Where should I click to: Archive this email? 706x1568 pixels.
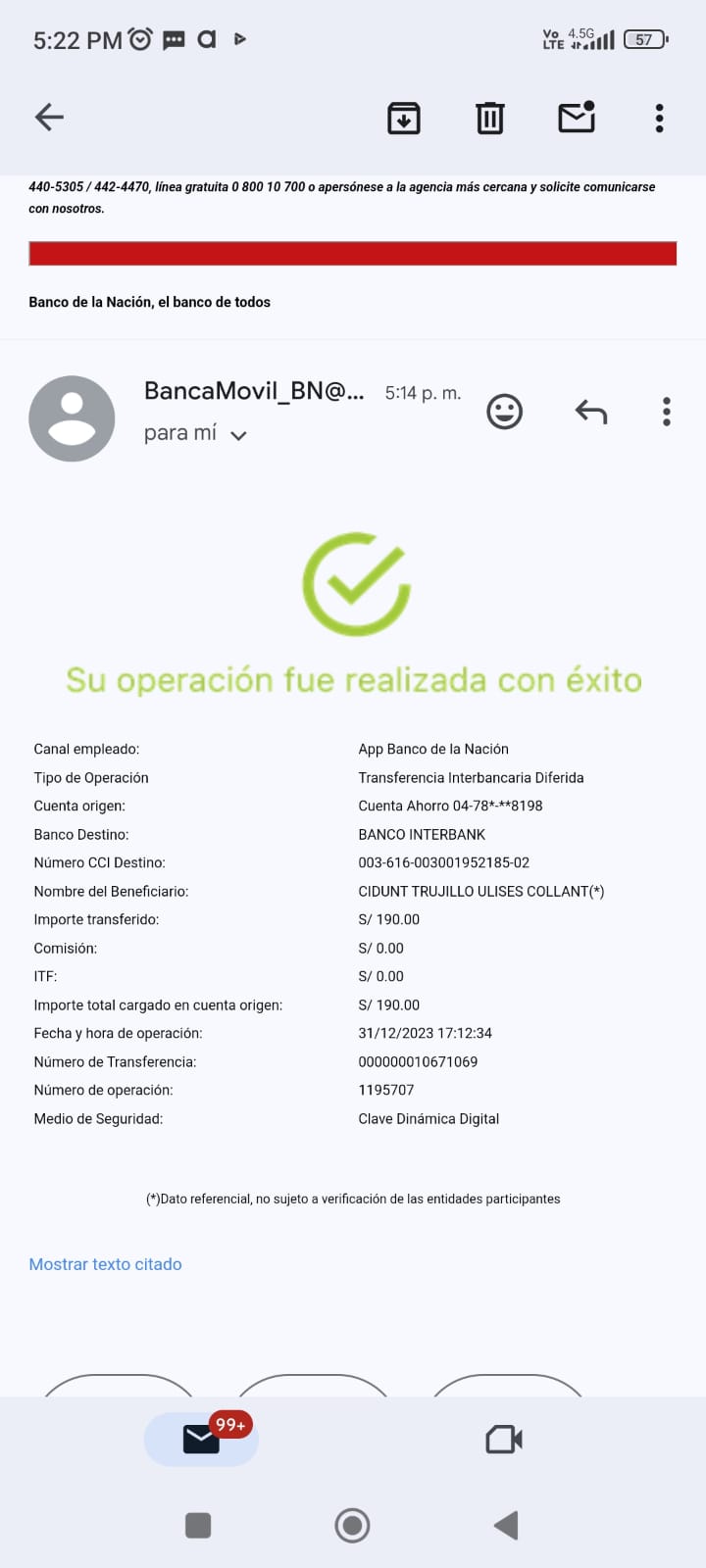[404, 118]
